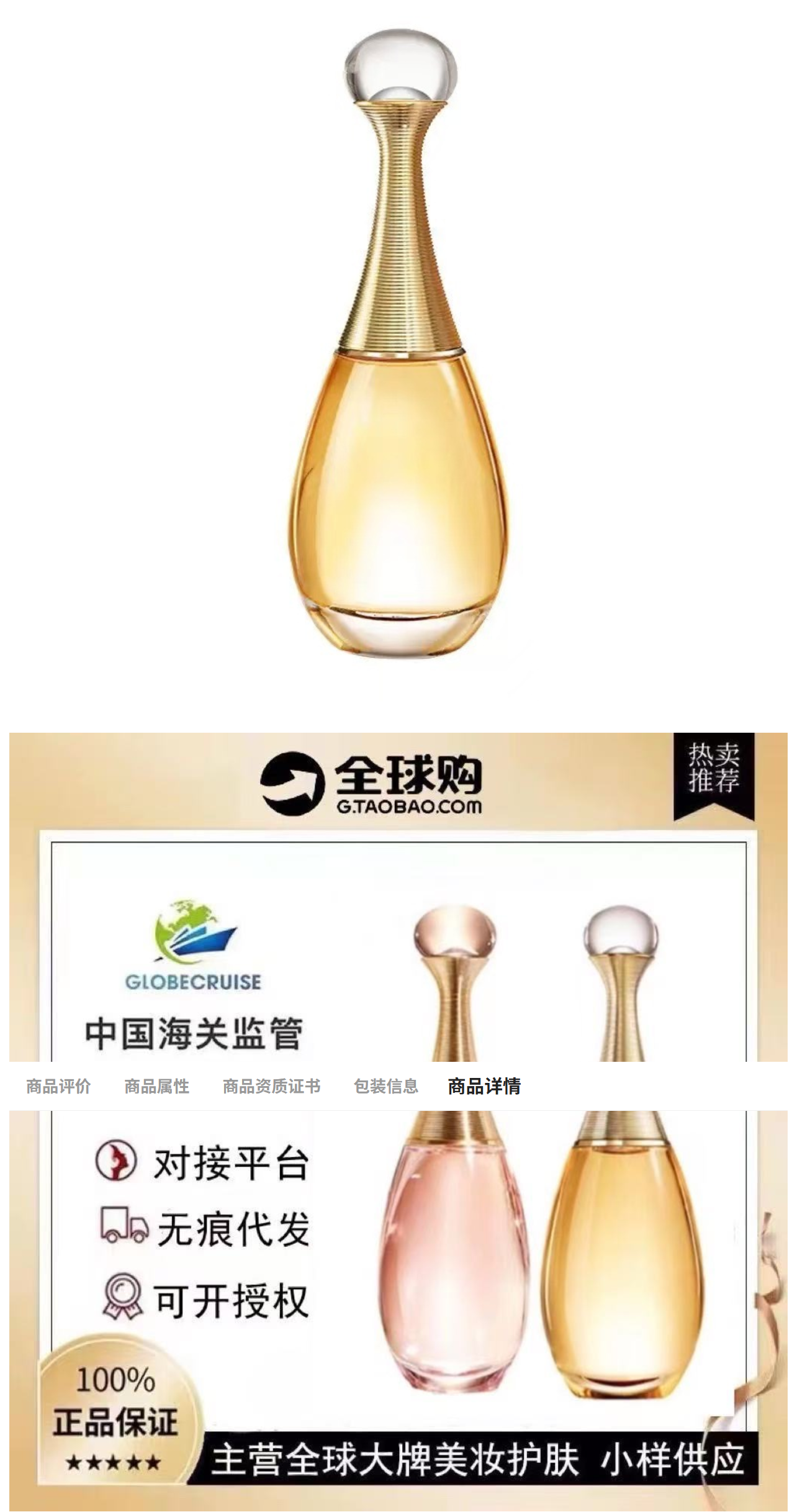Switch to the 商品评价 tab
The height and width of the screenshot is (1512, 792).
(58, 1086)
